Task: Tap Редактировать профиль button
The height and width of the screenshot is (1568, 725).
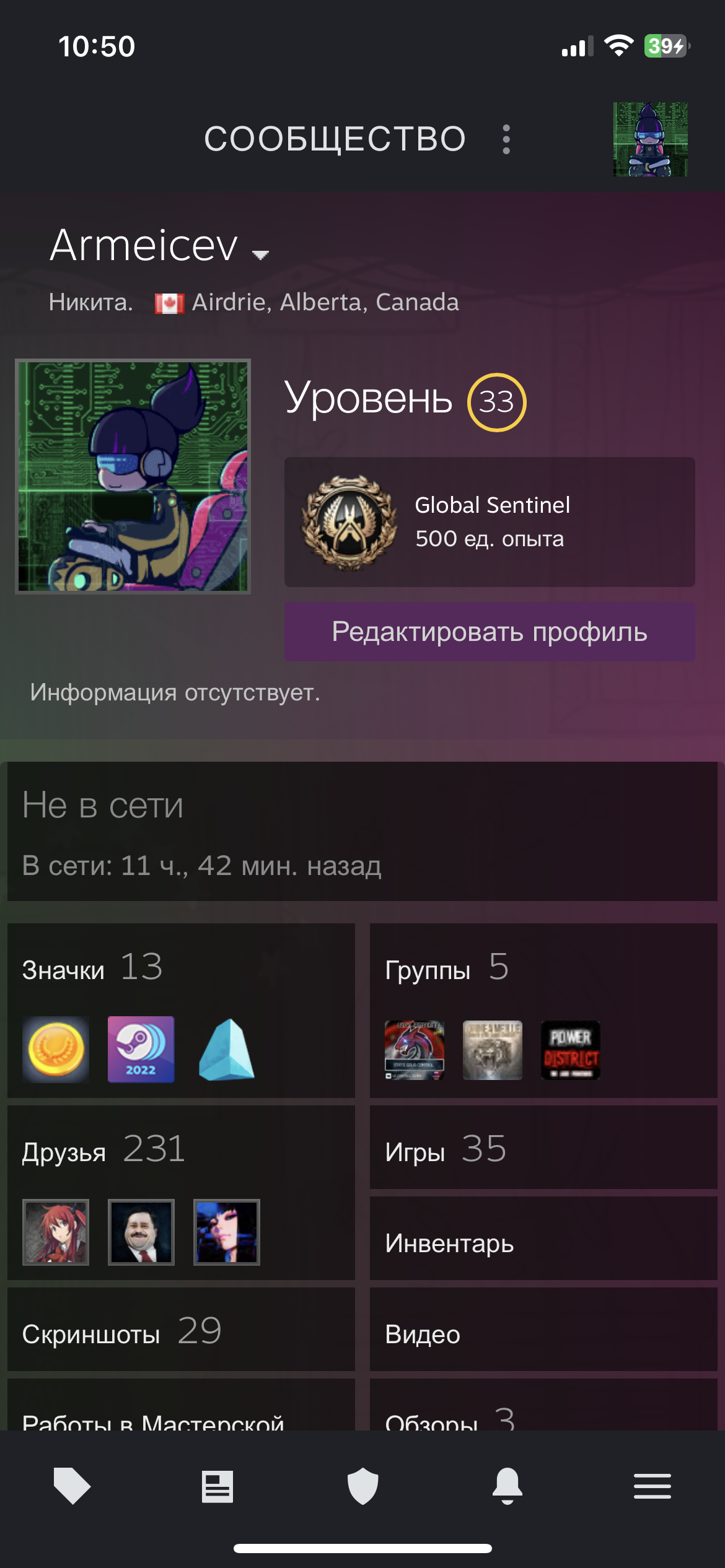Action: click(490, 632)
